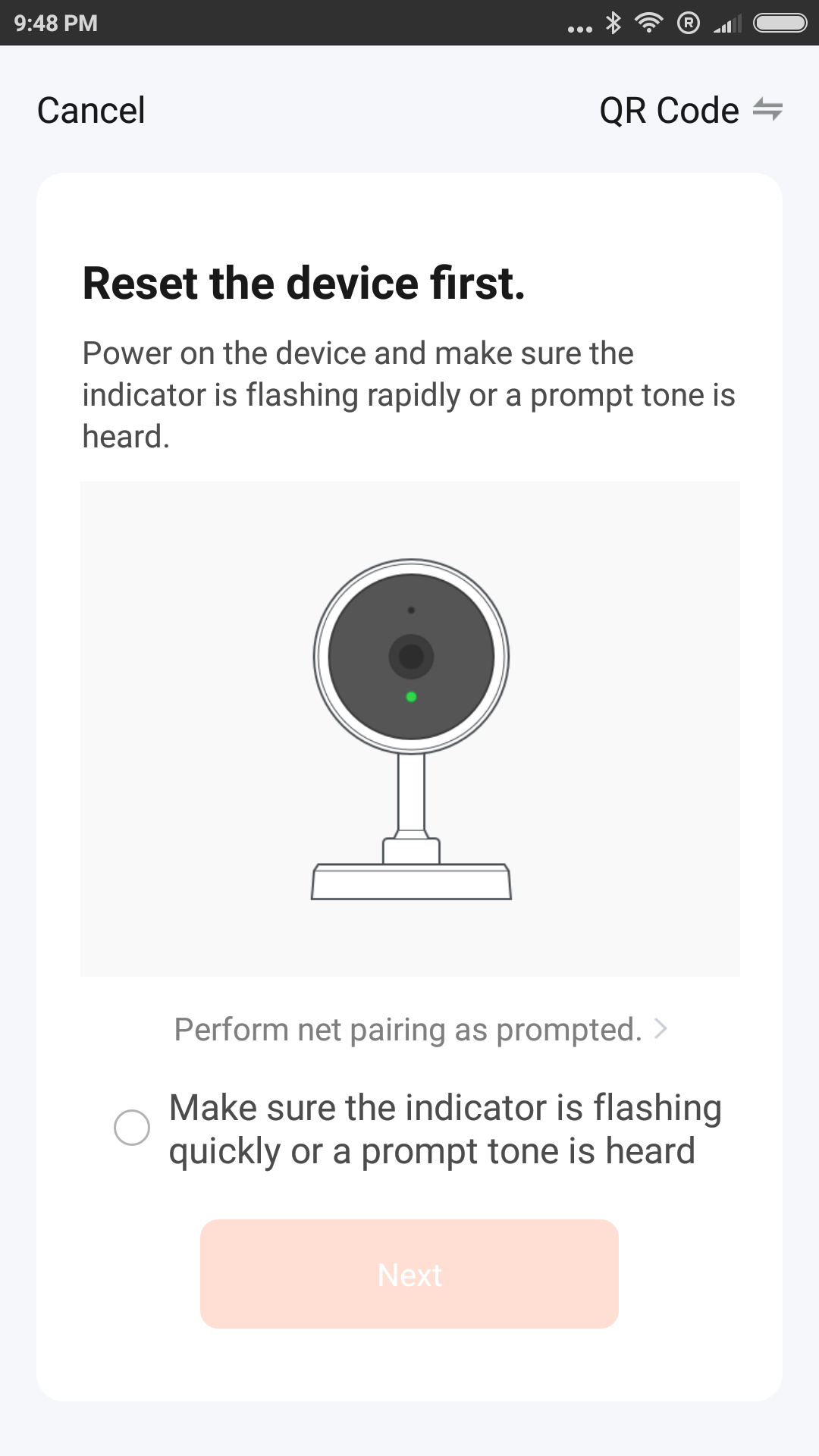Screen dimensions: 819x1456
Task: Switch pairing mode via QR Code
Action: [690, 111]
